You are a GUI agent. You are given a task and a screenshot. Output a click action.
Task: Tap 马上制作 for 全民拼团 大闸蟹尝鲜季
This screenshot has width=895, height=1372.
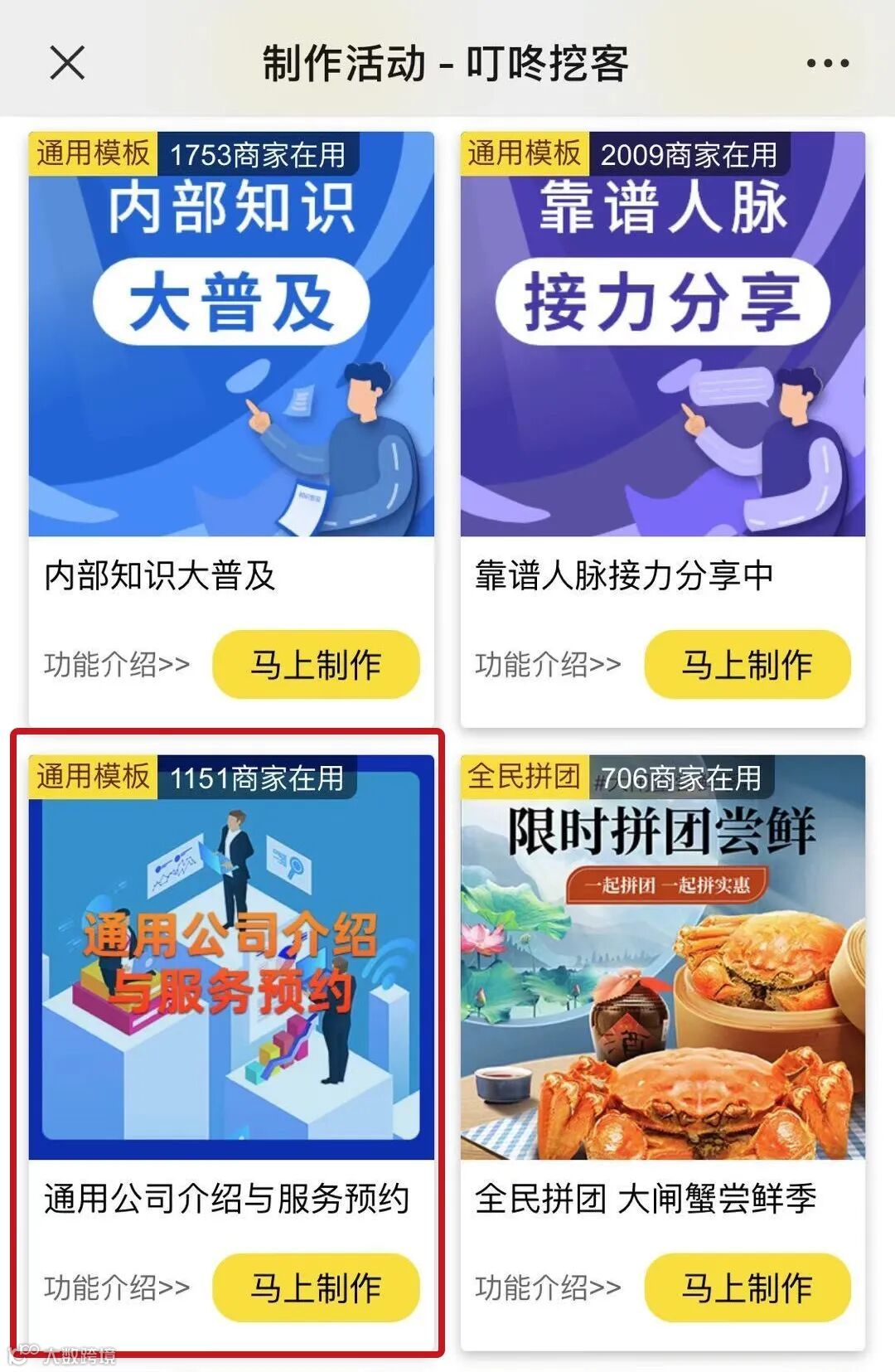(747, 1287)
